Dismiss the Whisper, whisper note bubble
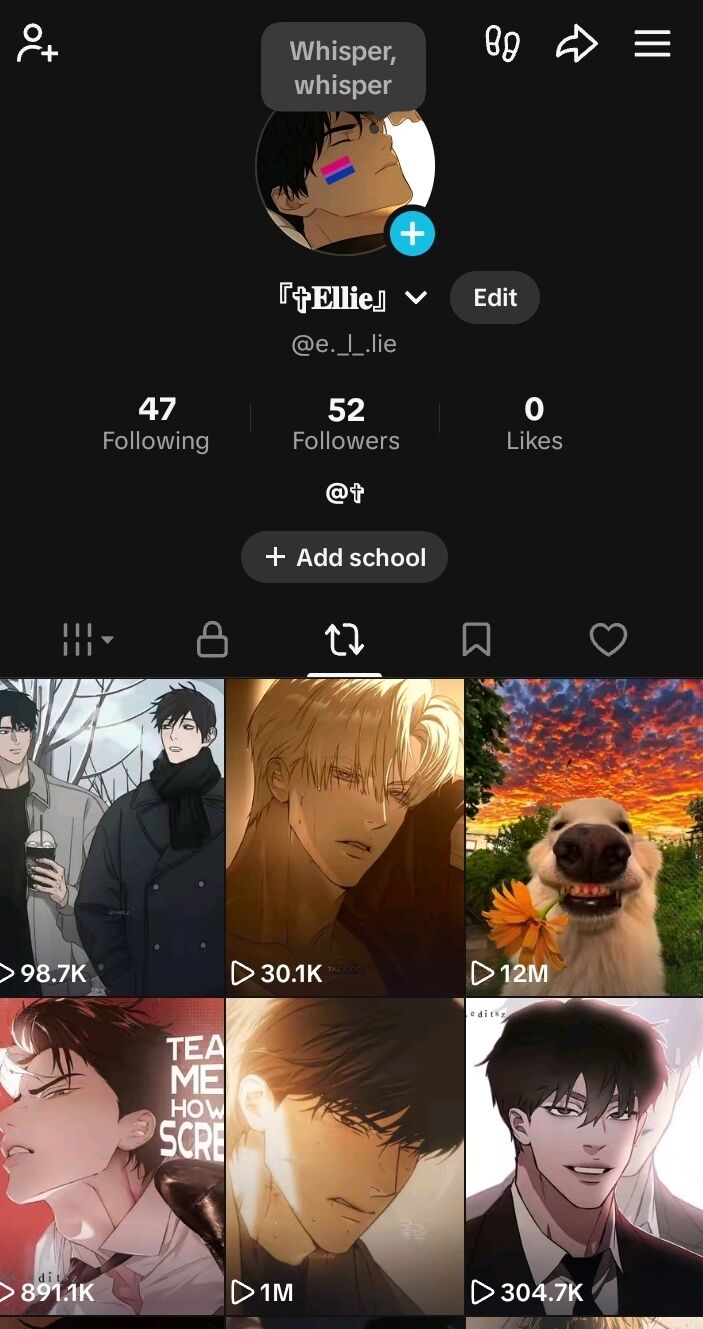 click(x=343, y=67)
